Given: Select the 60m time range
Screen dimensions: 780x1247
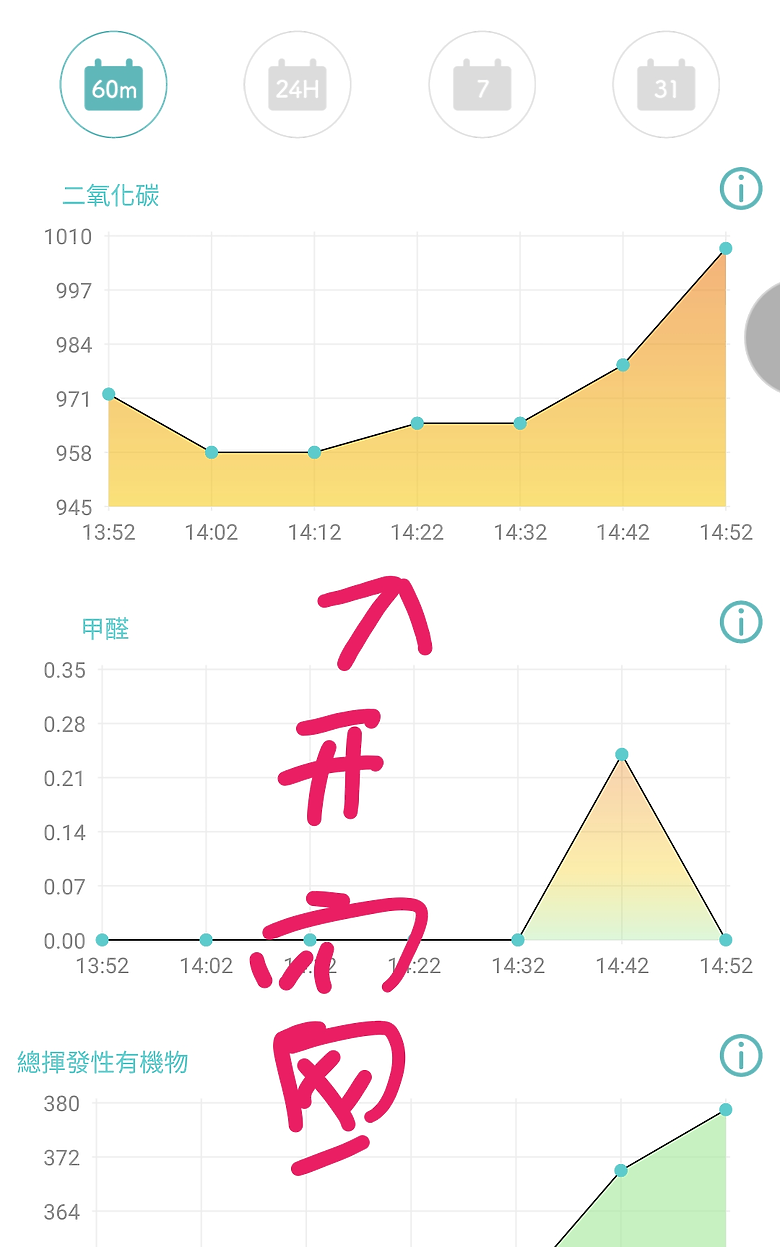Looking at the screenshot, I should tap(113, 85).
